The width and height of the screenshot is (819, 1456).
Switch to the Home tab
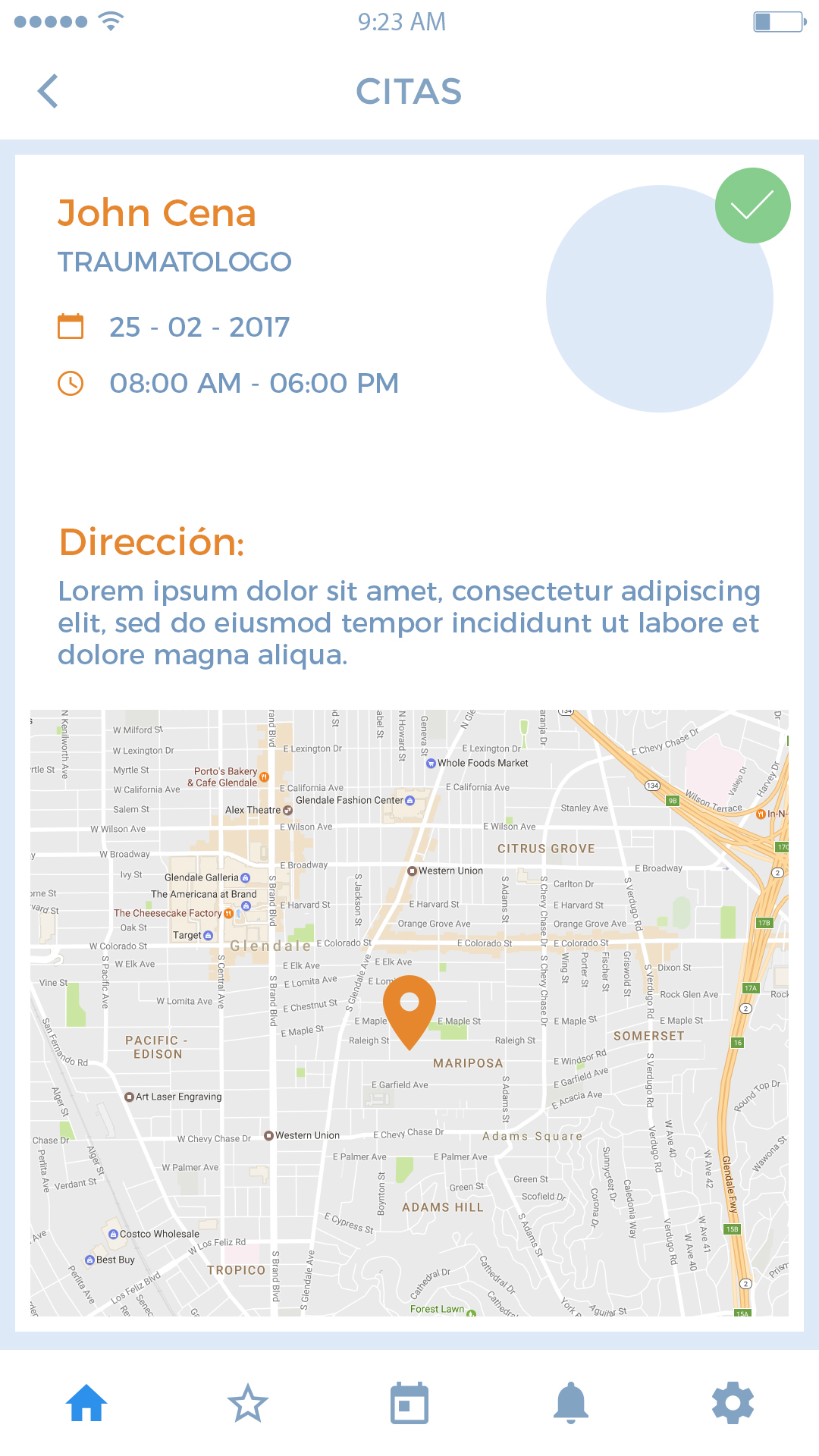(86, 1403)
